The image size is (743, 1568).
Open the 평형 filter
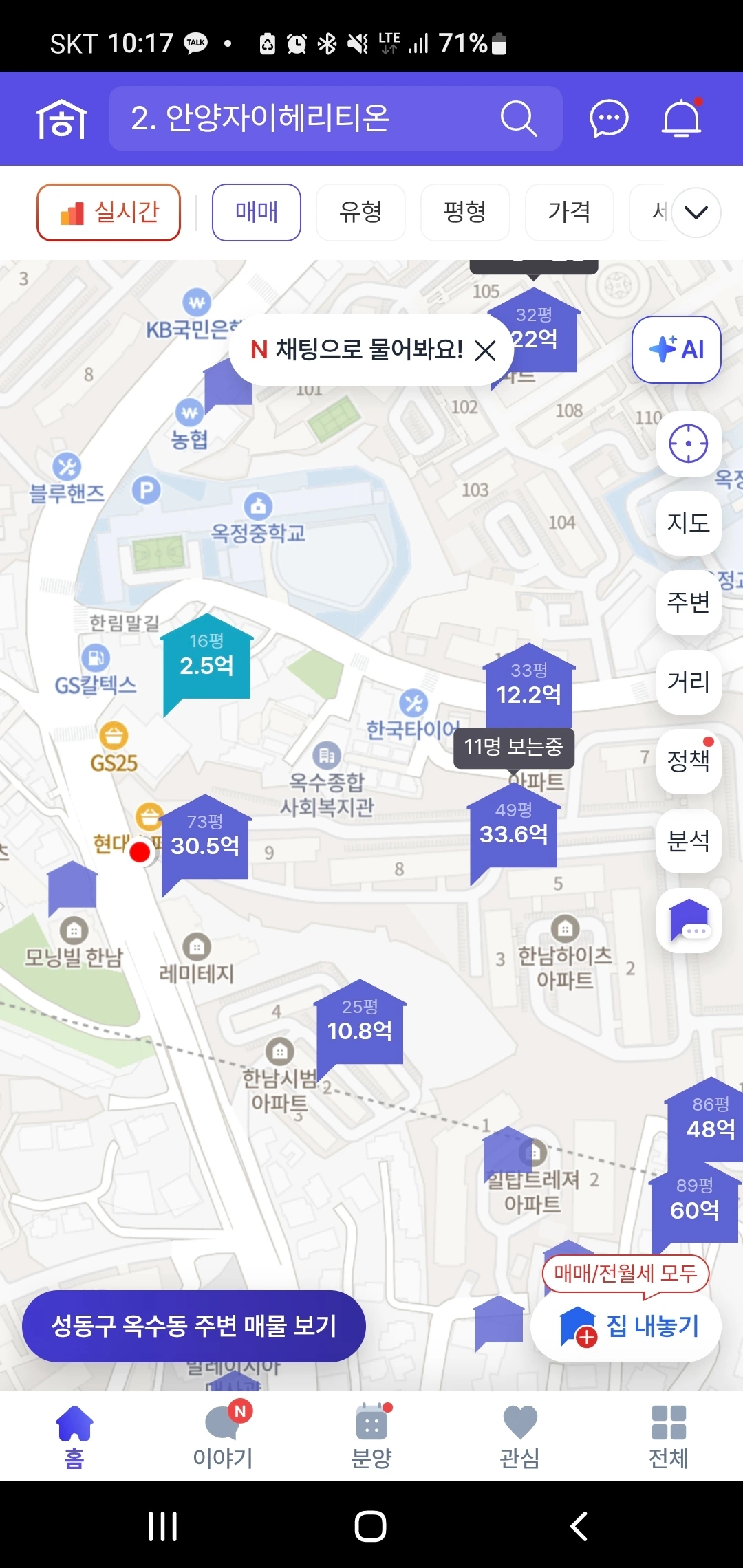pyautogui.click(x=465, y=213)
